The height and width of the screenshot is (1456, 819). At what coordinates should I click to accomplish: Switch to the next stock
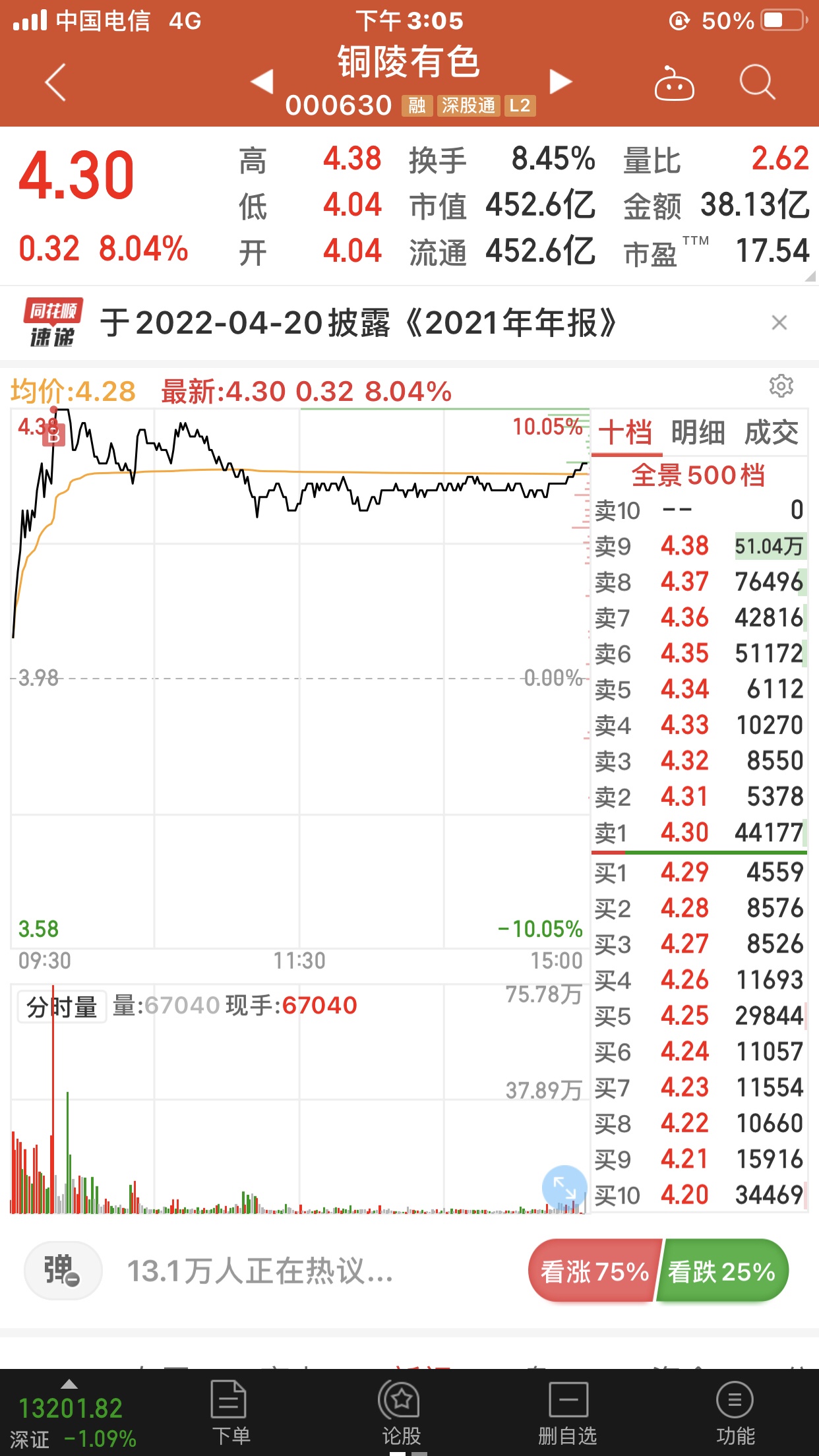click(x=561, y=82)
